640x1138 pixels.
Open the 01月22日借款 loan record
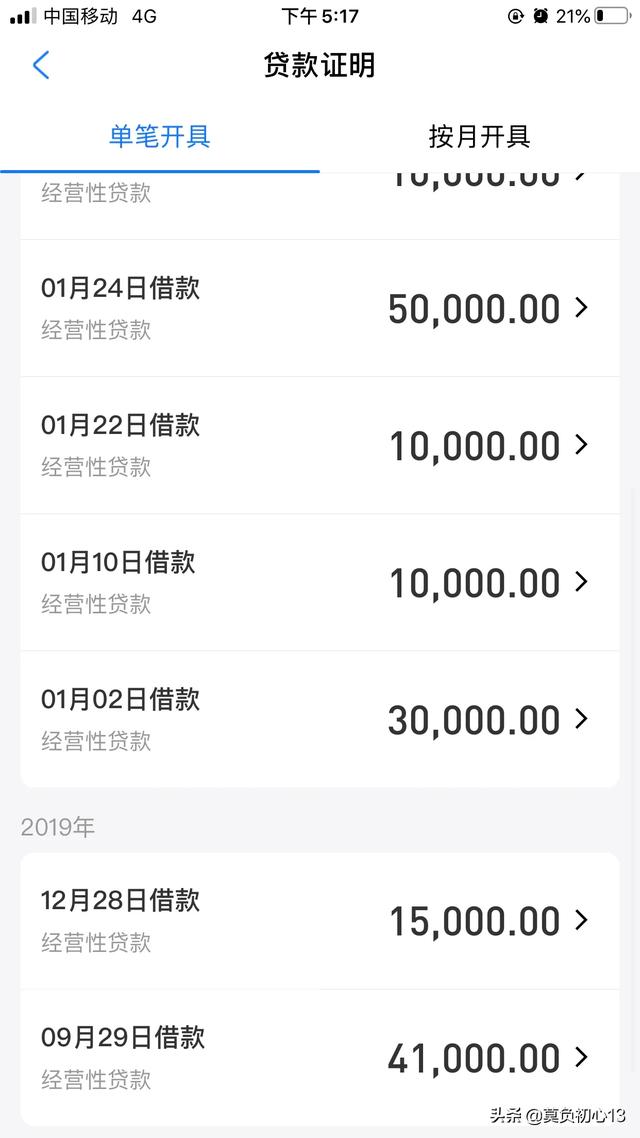pos(320,445)
